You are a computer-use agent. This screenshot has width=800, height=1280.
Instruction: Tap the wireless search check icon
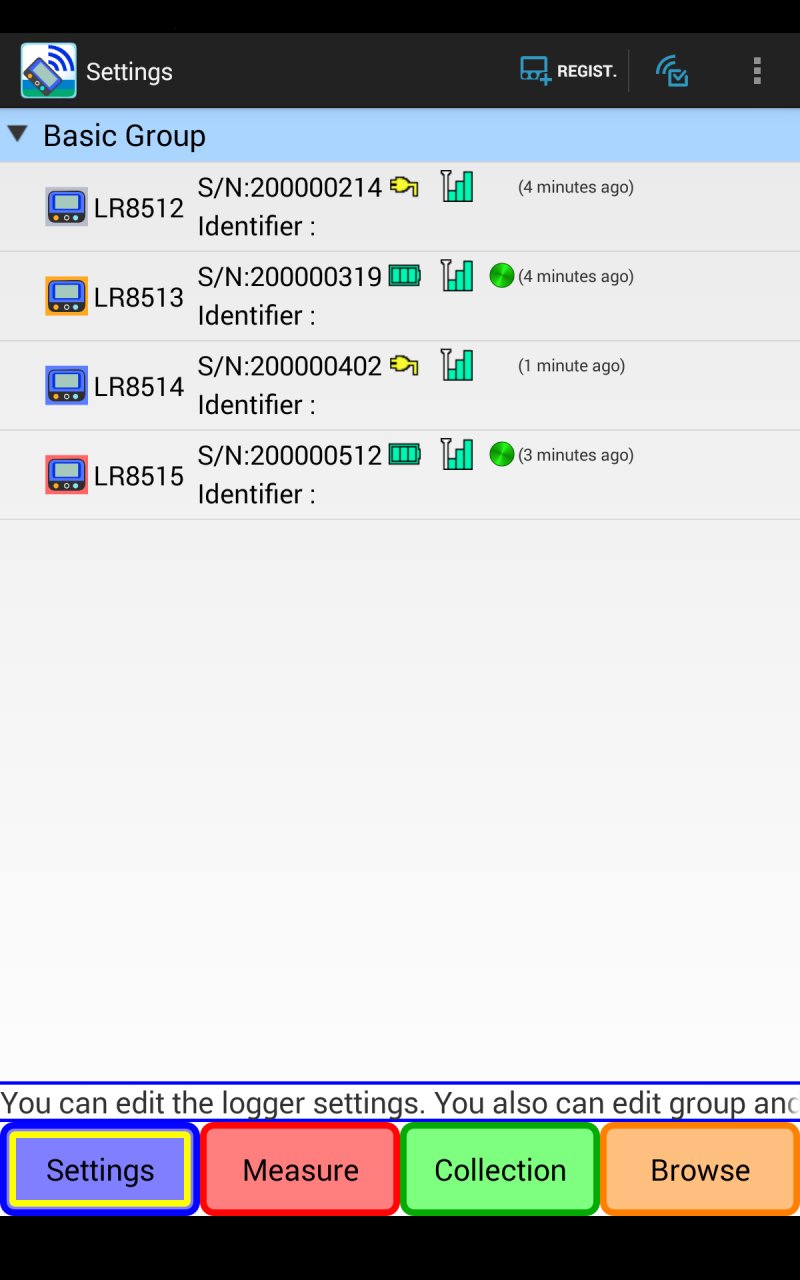click(672, 71)
